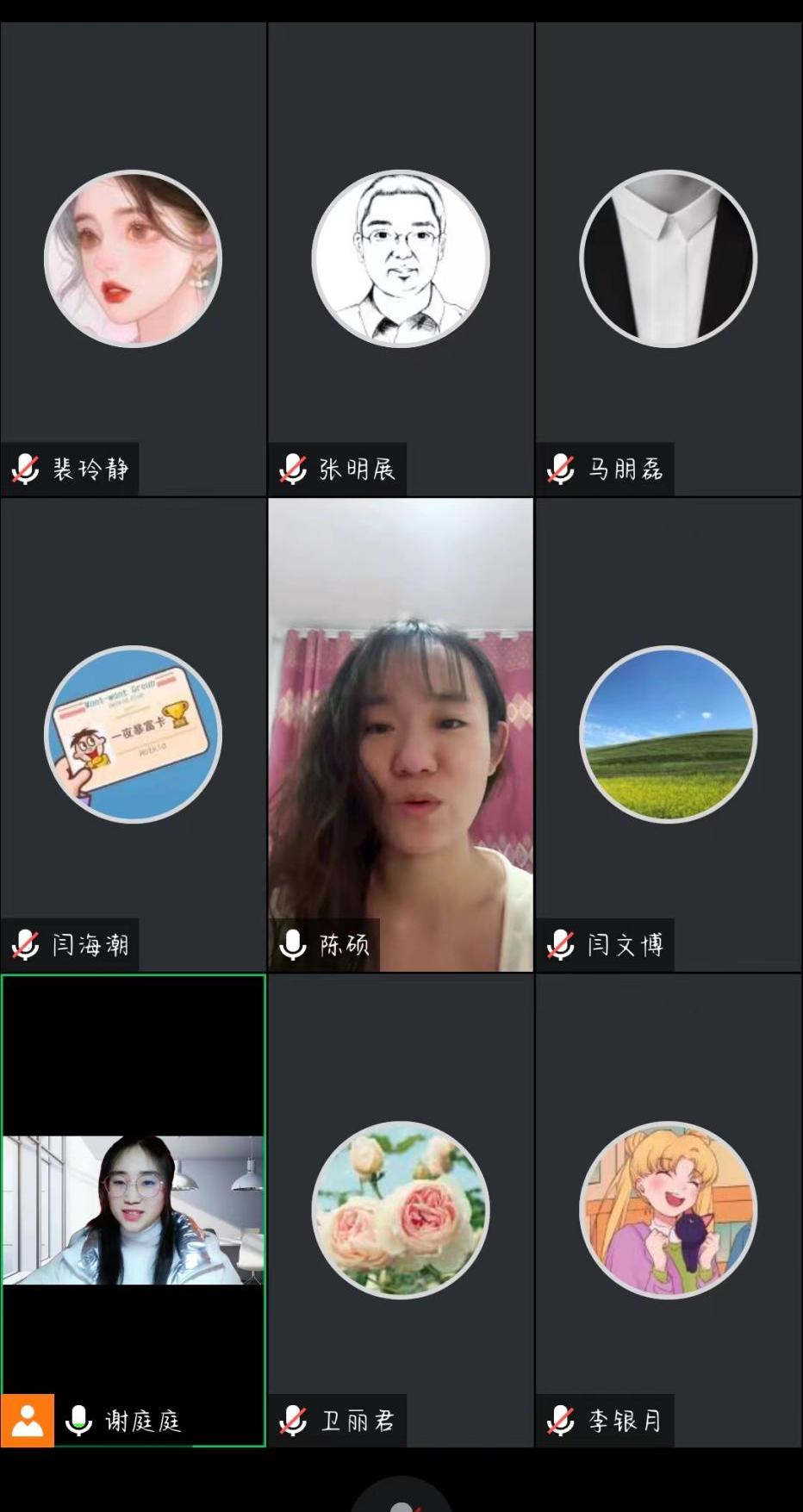Click 李银月's Sailor Moon avatar
This screenshot has width=803, height=1512.
coord(667,1210)
